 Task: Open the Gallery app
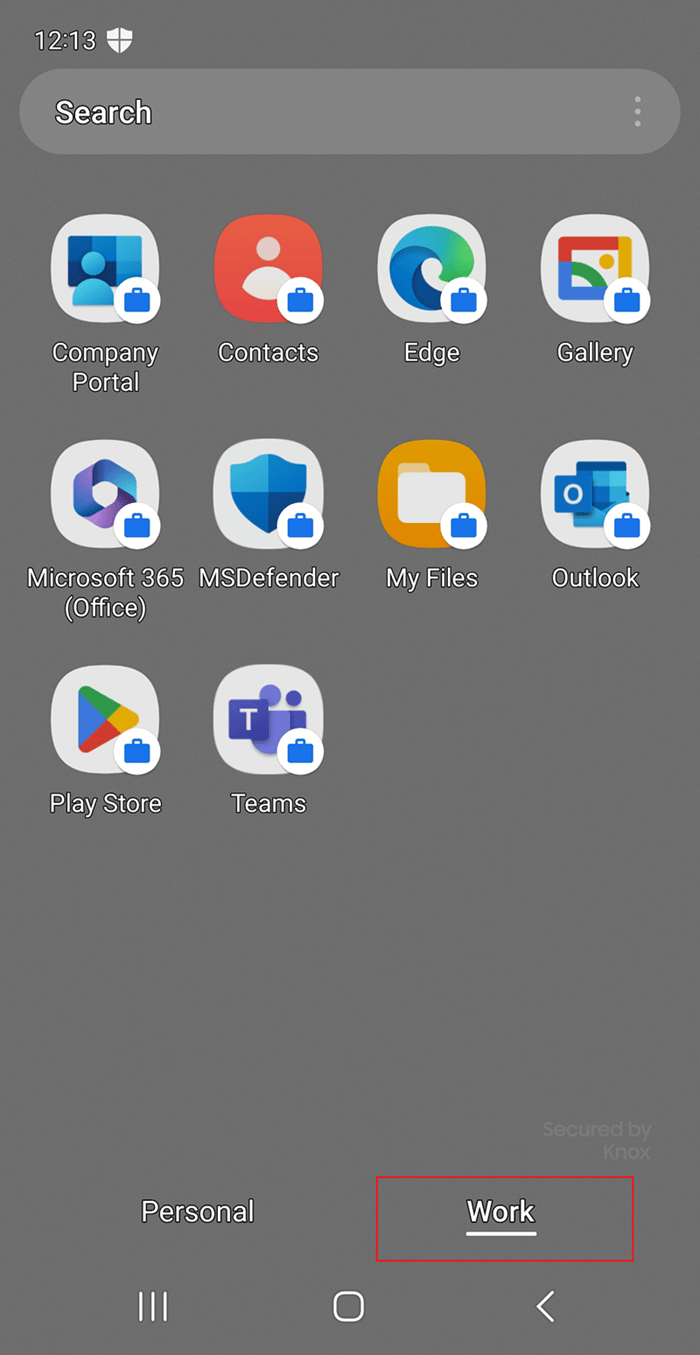tap(595, 269)
